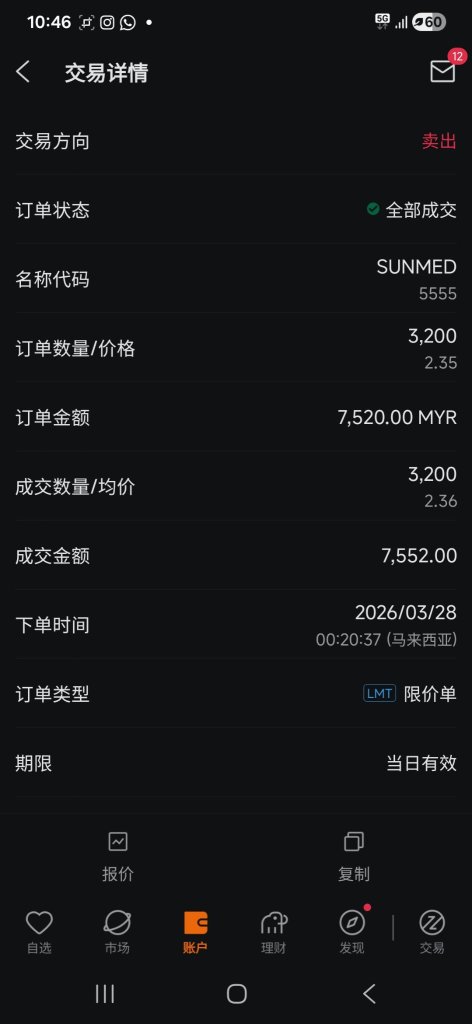Image resolution: width=472 pixels, height=1024 pixels.
Task: Go back from the 交易详情 page
Action: (24, 72)
